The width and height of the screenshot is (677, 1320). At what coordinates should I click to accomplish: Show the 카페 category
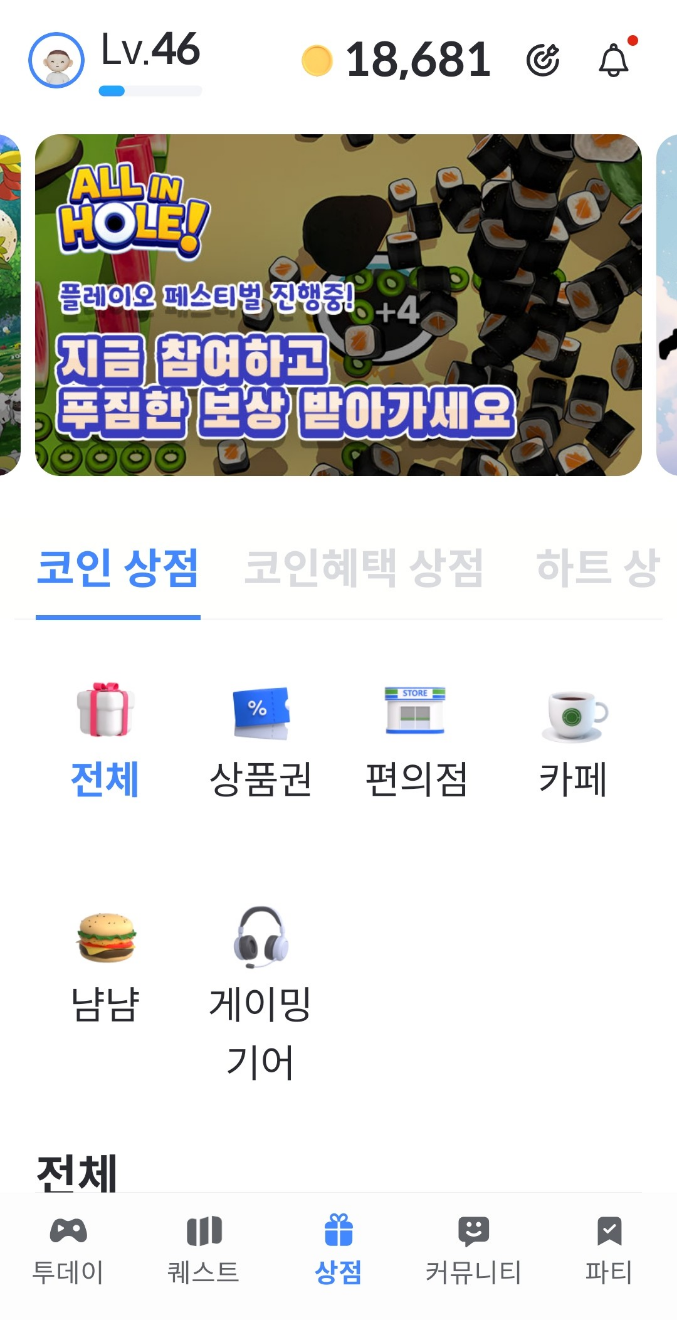point(573,741)
